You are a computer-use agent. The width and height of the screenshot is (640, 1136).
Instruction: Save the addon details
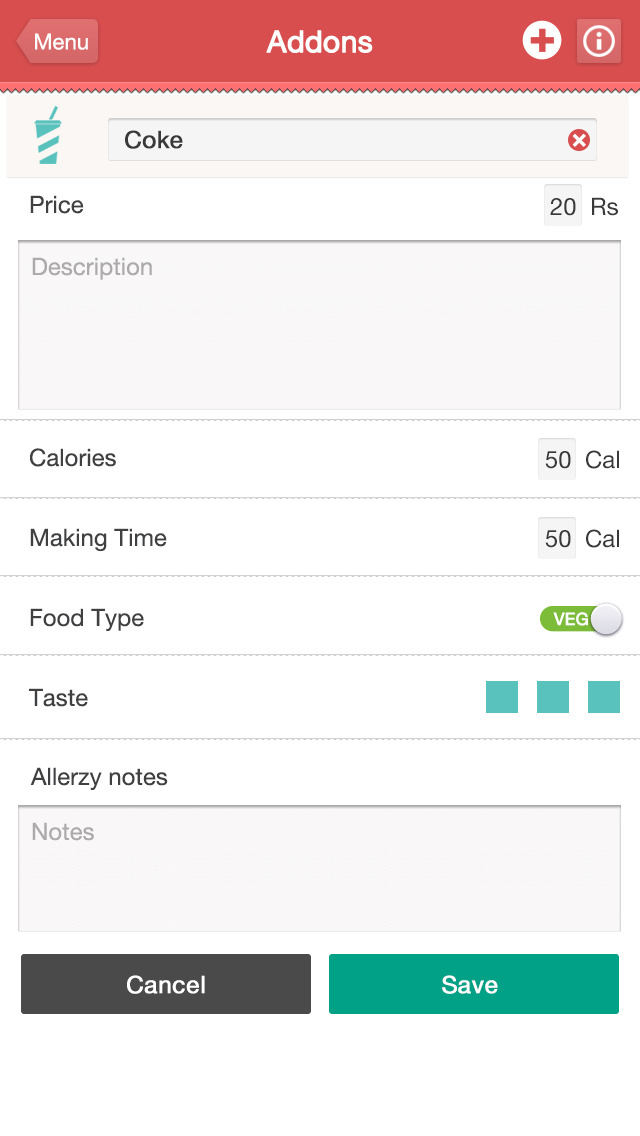pyautogui.click(x=474, y=984)
